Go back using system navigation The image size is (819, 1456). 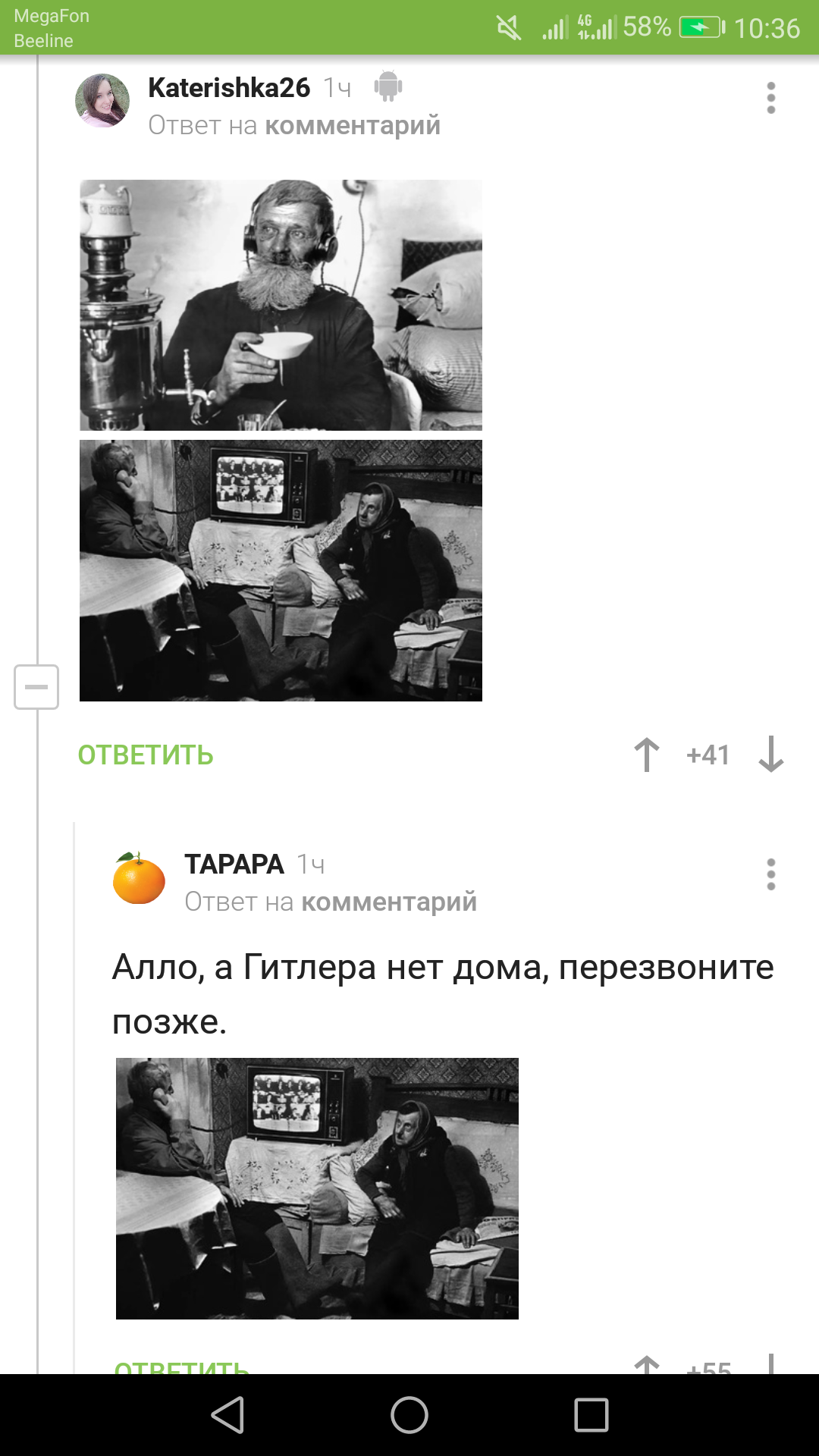click(227, 1415)
